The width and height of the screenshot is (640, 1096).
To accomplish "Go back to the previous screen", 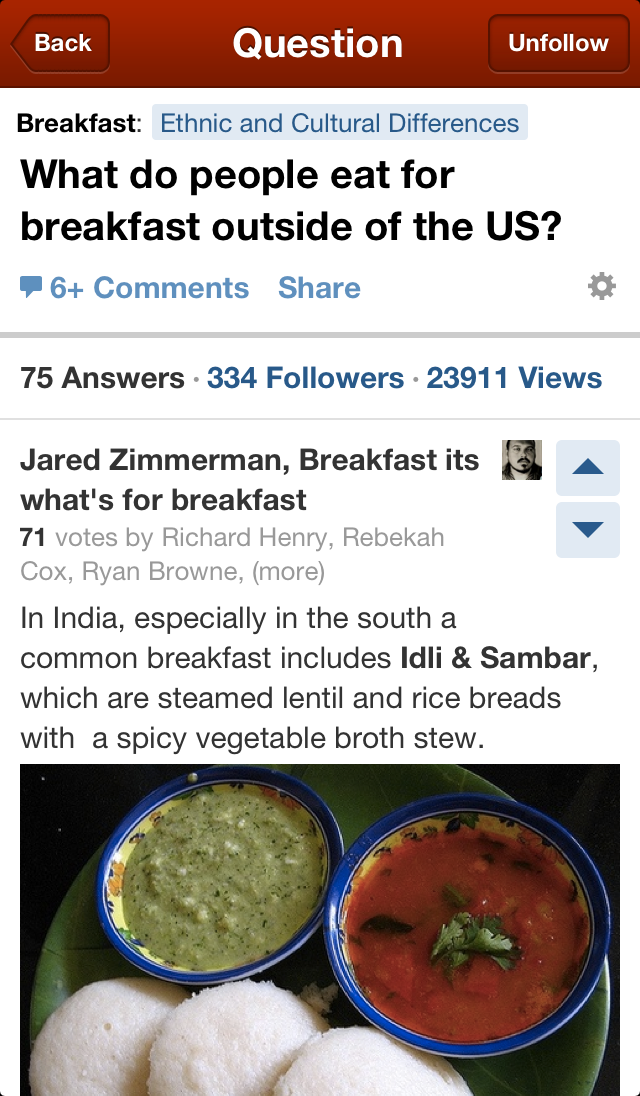I will click(x=60, y=44).
